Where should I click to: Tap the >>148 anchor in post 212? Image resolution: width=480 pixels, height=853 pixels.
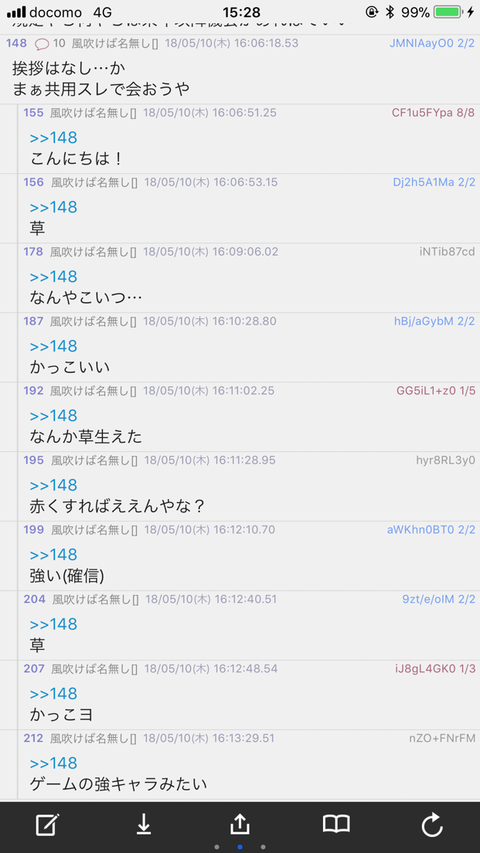click(53, 763)
